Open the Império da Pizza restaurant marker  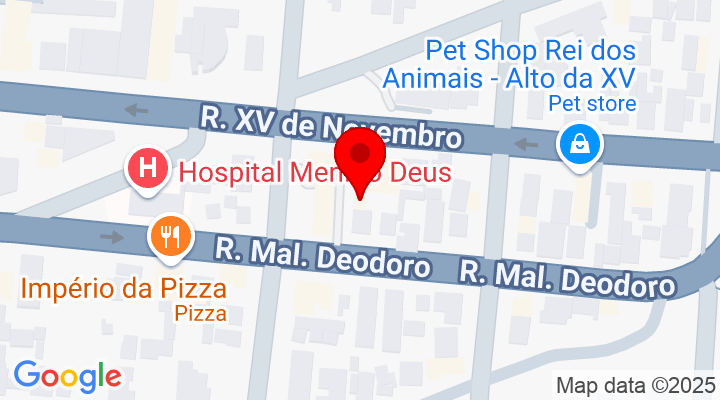pos(169,236)
